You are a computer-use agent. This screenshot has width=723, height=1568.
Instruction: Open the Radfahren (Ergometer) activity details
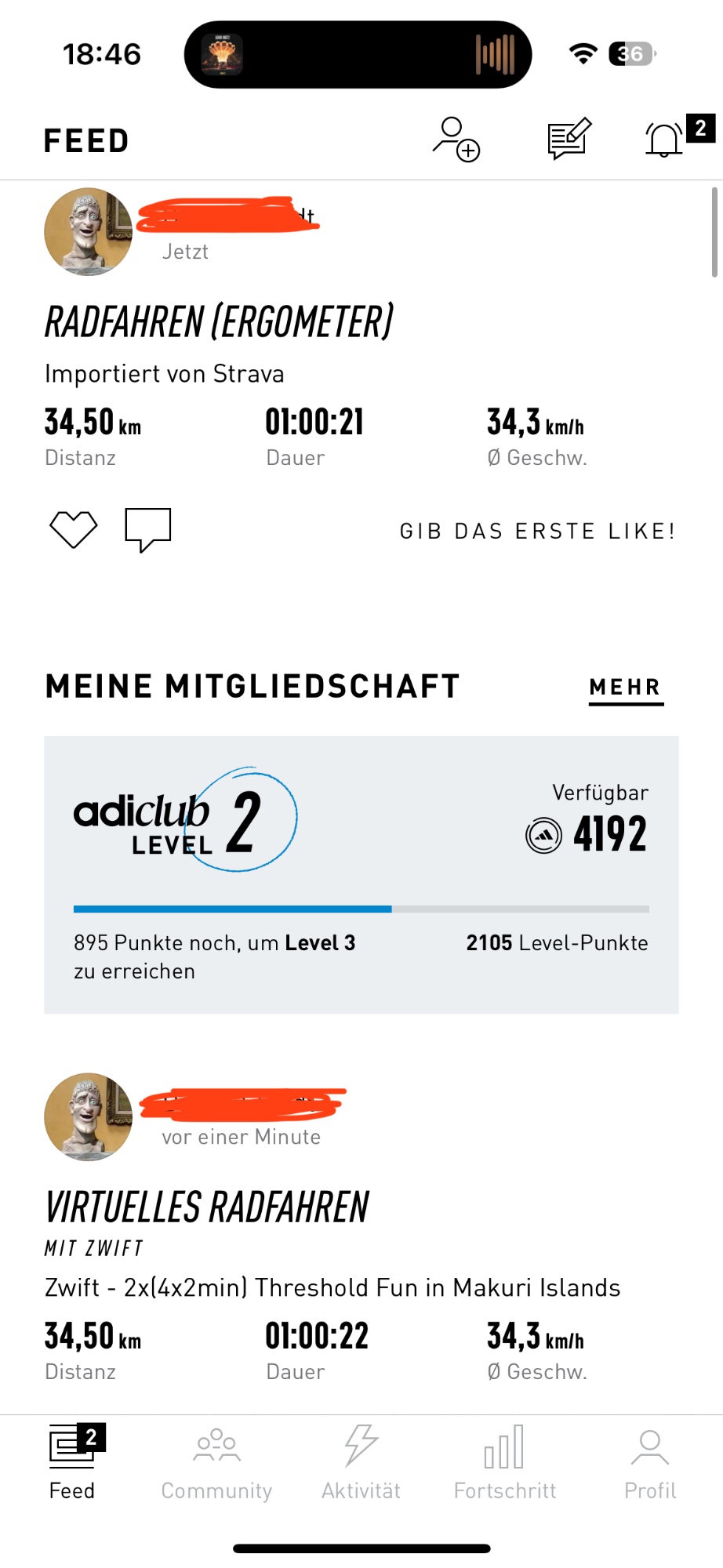(x=219, y=322)
